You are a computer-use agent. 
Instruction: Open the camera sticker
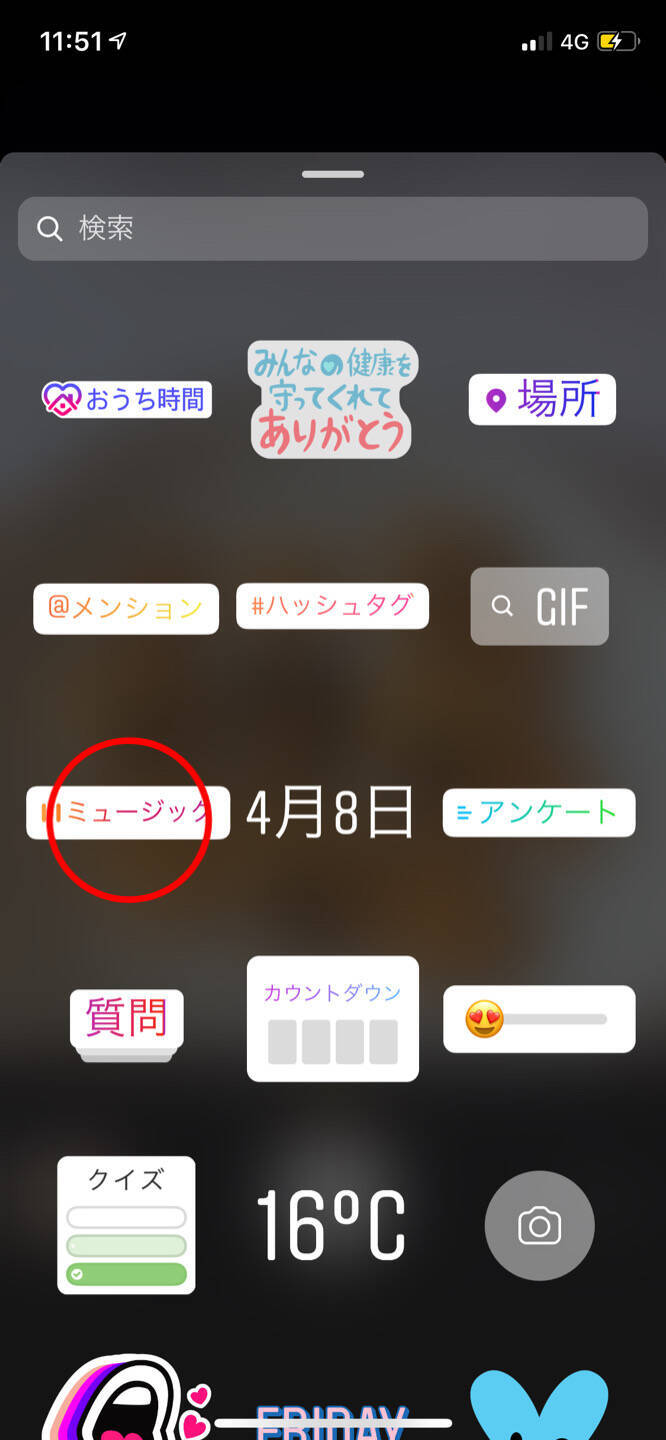pos(539,1226)
